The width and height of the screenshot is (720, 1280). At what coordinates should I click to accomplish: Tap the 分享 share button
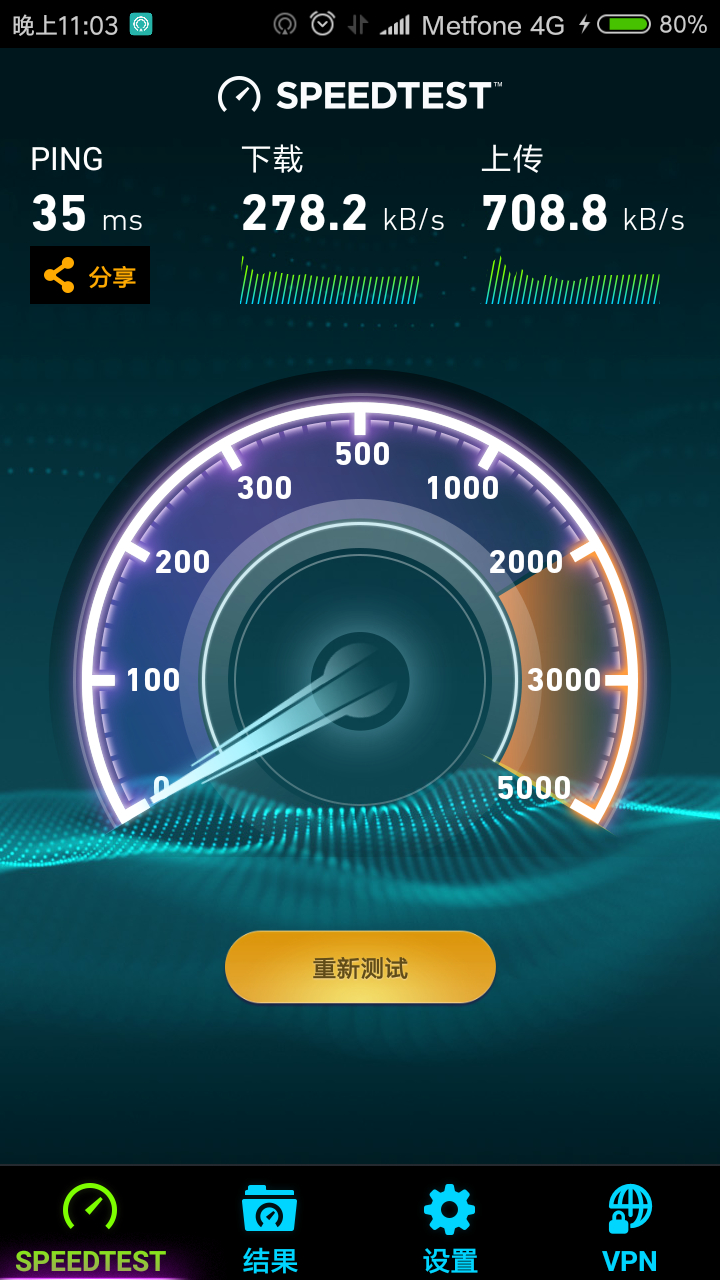click(x=90, y=275)
